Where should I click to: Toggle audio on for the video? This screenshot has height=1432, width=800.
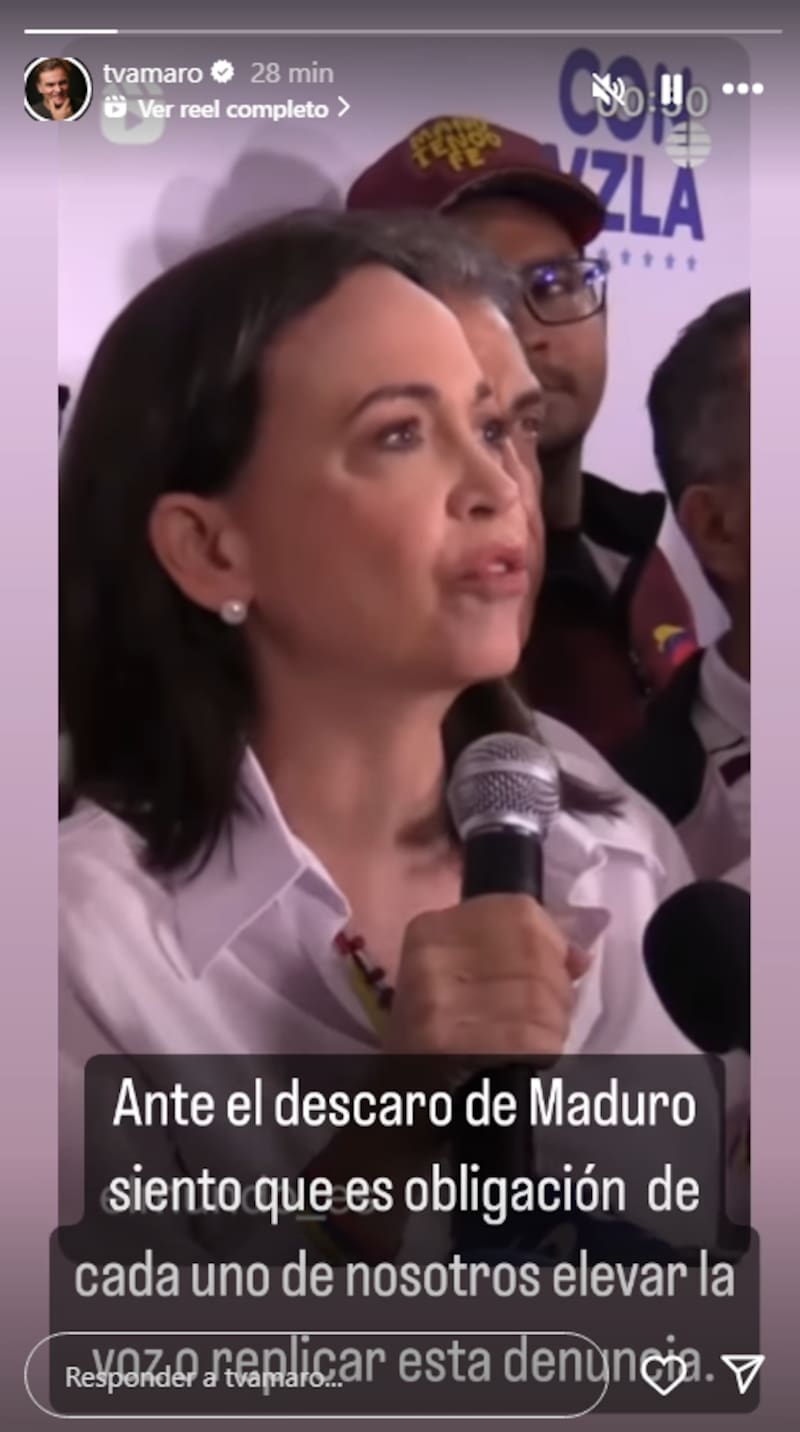pos(610,88)
